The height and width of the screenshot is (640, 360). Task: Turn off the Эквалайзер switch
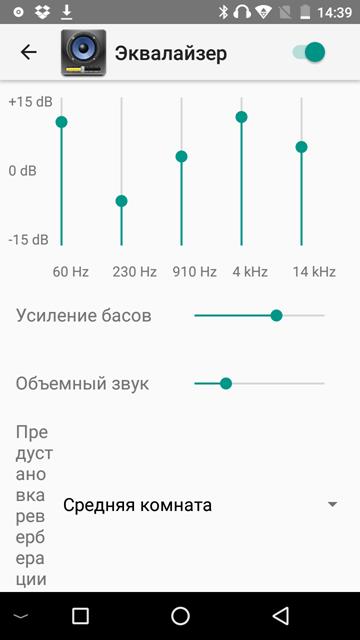point(309,52)
